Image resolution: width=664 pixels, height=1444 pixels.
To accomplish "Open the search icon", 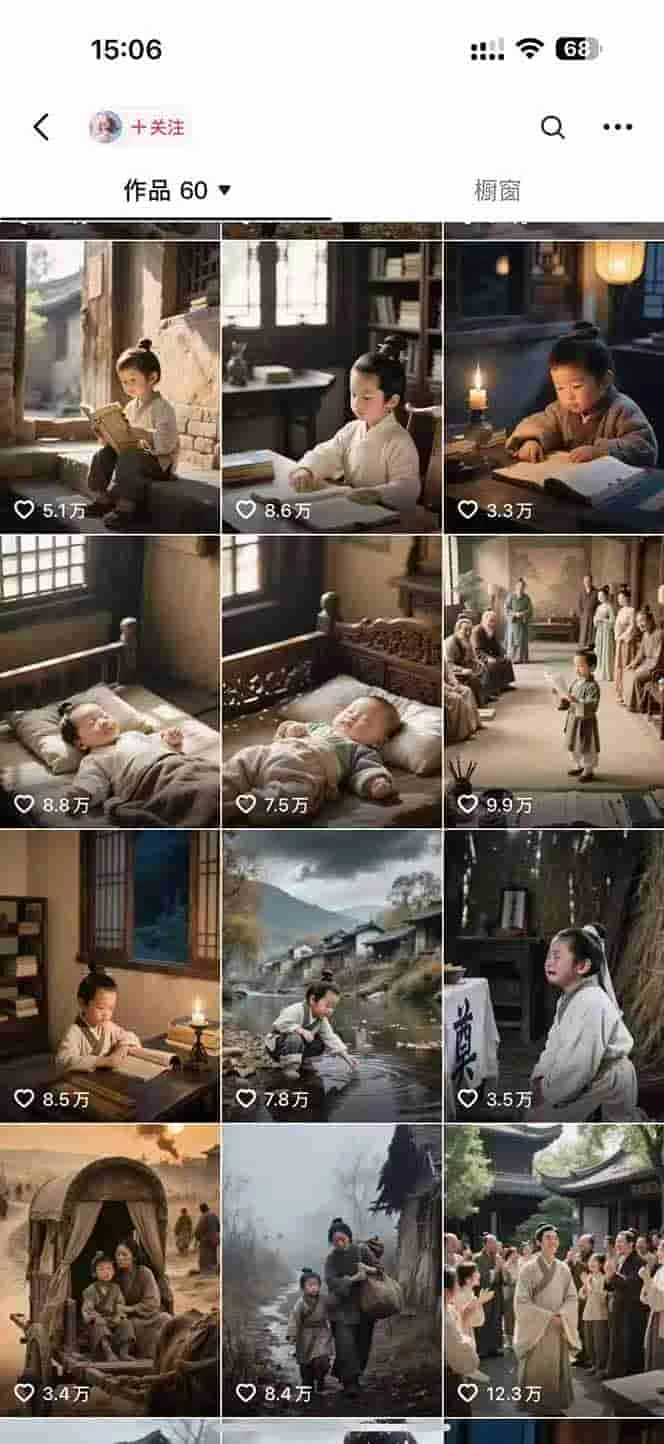I will (x=552, y=127).
